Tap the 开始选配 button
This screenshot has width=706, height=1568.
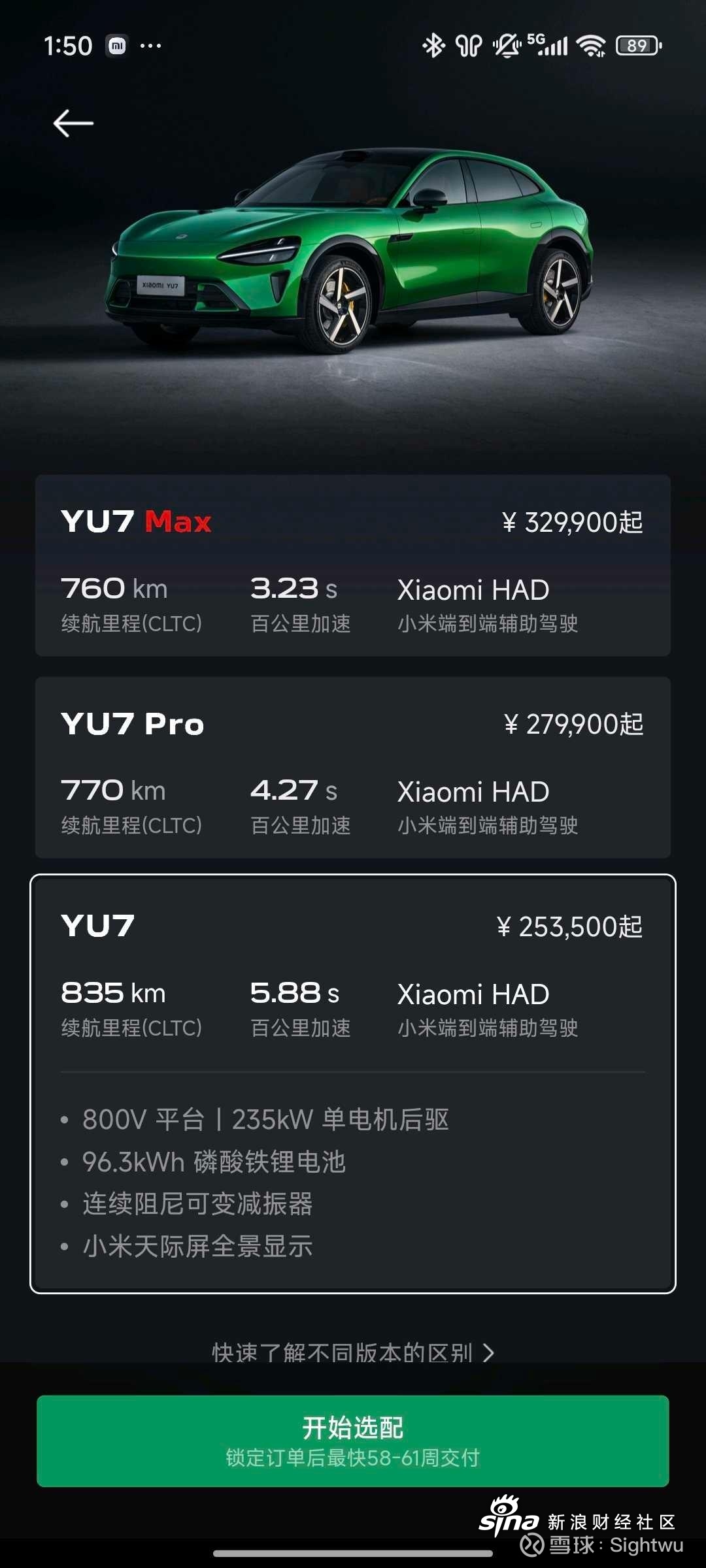pyautogui.click(x=353, y=1441)
